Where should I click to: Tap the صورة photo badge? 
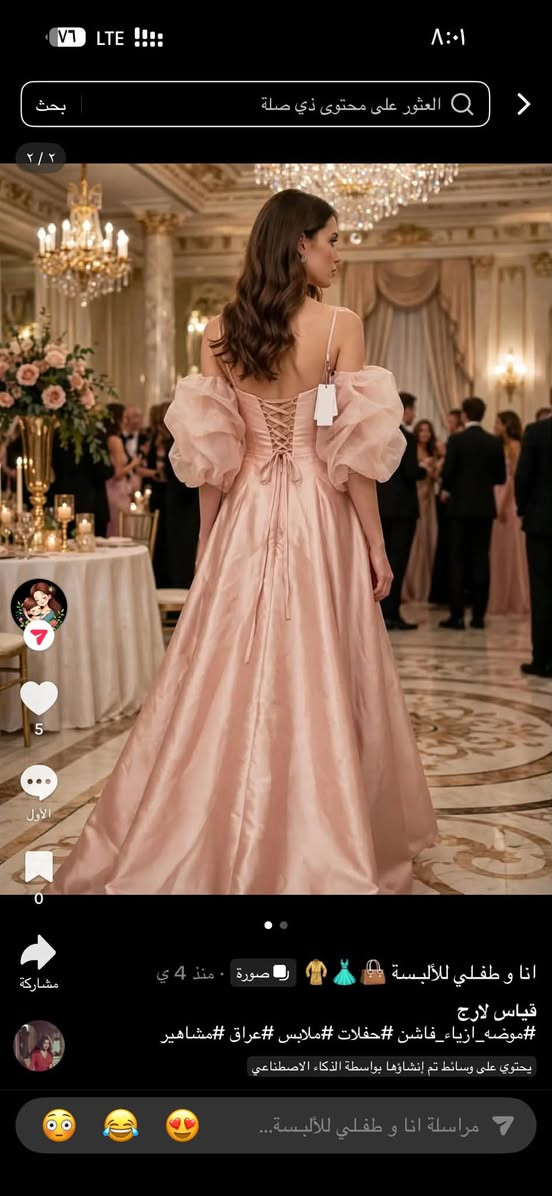click(263, 973)
